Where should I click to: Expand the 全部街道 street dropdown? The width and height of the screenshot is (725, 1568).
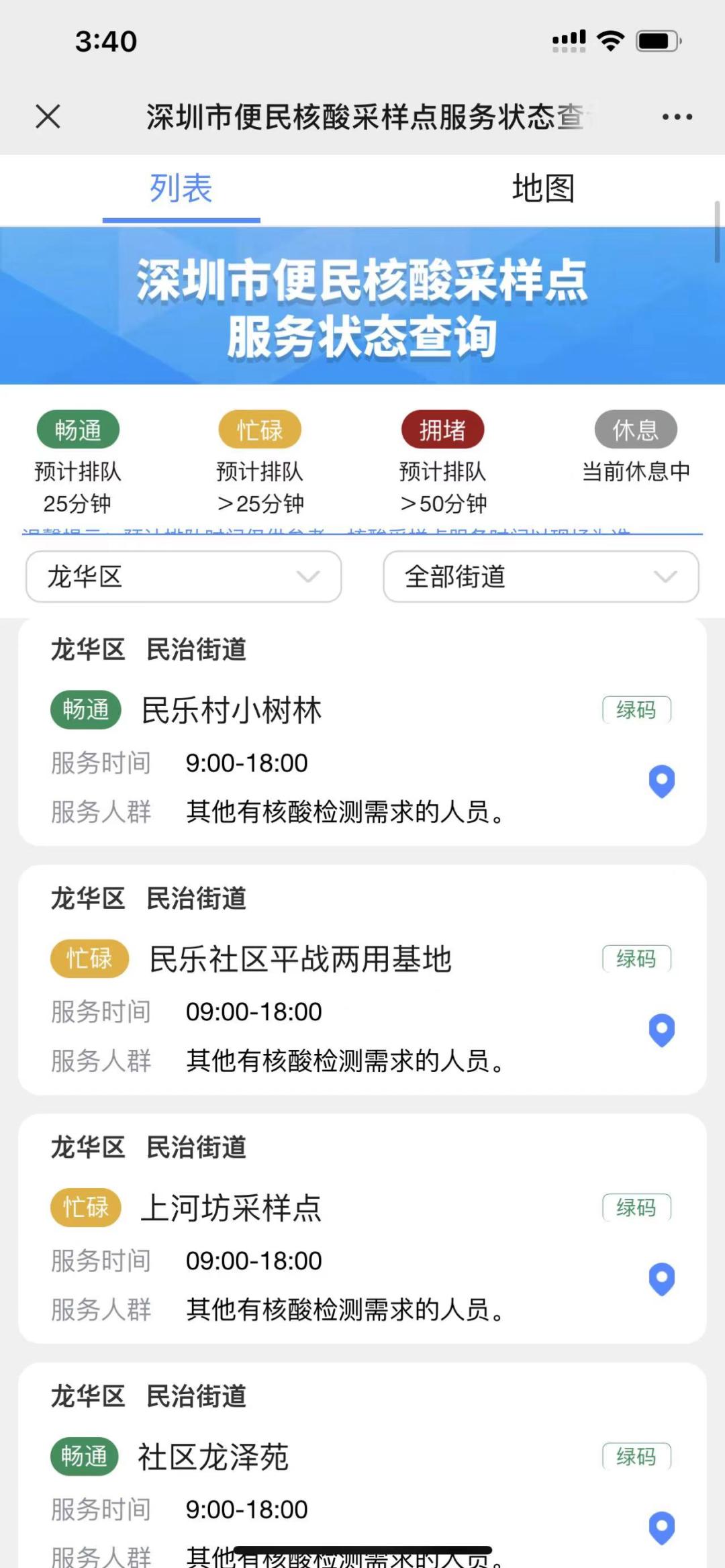[540, 577]
